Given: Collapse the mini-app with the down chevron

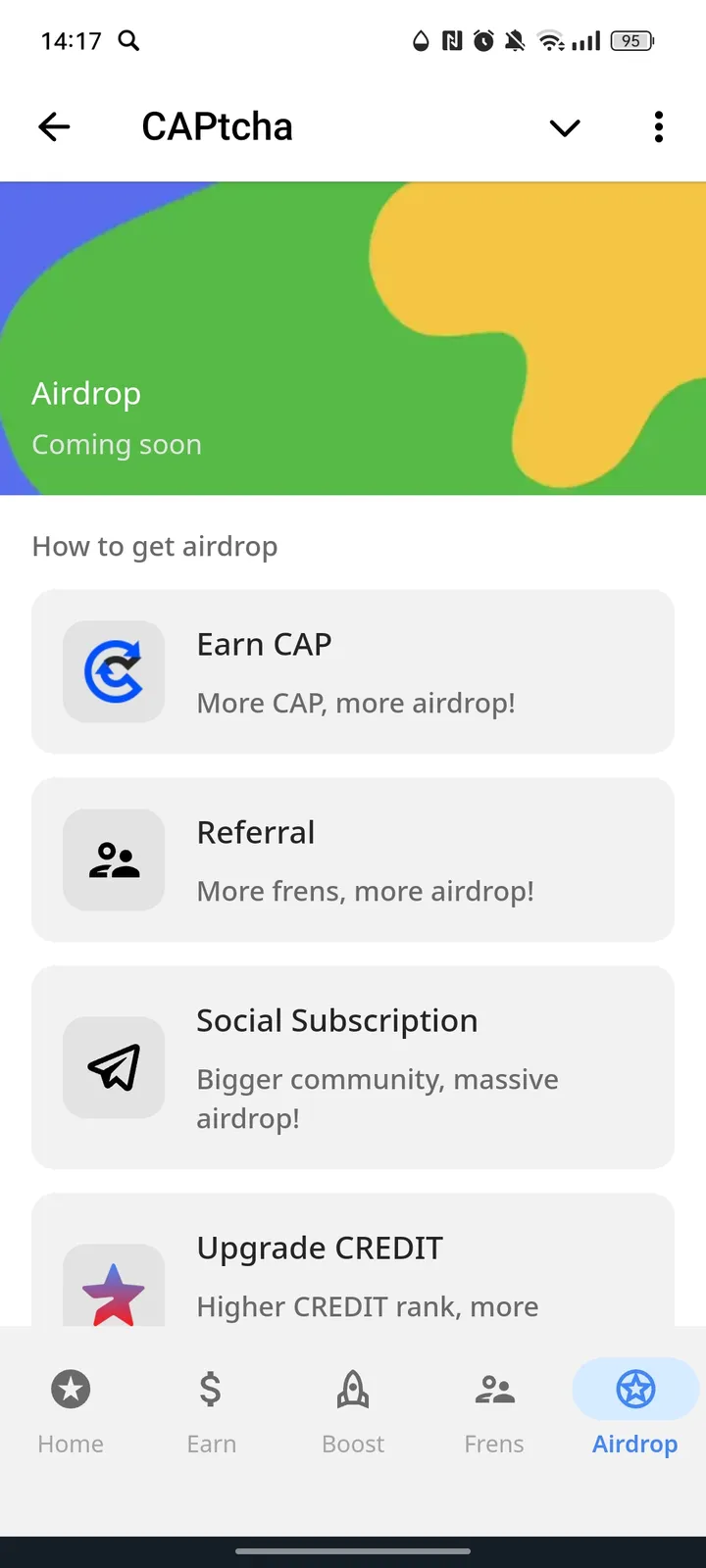Looking at the screenshot, I should [565, 127].
